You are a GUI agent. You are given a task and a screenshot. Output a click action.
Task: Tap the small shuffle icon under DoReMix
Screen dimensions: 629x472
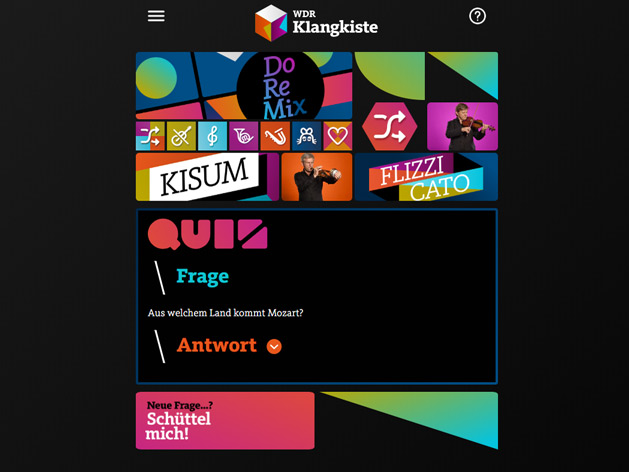click(149, 136)
